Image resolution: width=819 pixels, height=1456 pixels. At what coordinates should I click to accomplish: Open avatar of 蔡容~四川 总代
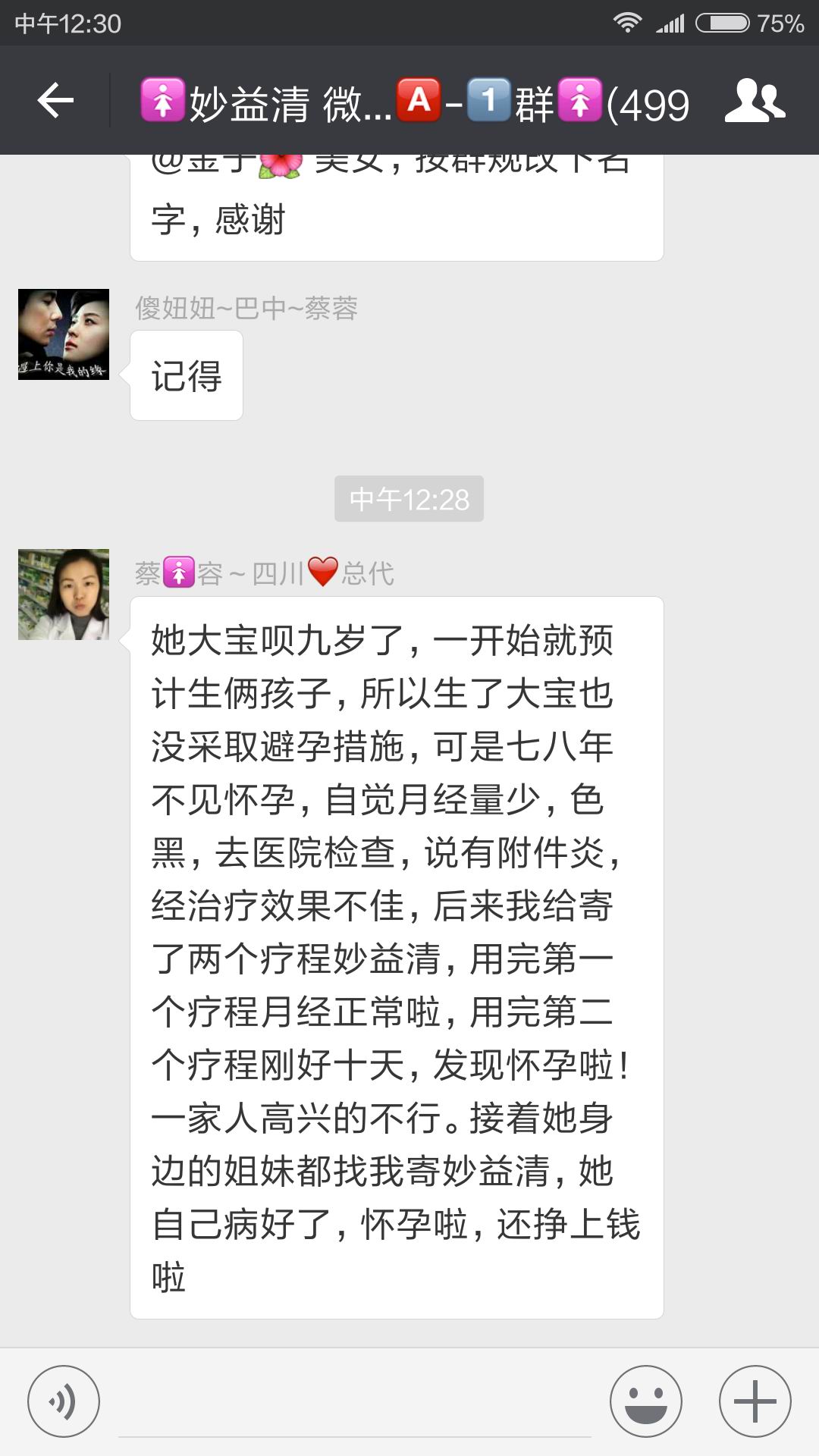pyautogui.click(x=64, y=595)
